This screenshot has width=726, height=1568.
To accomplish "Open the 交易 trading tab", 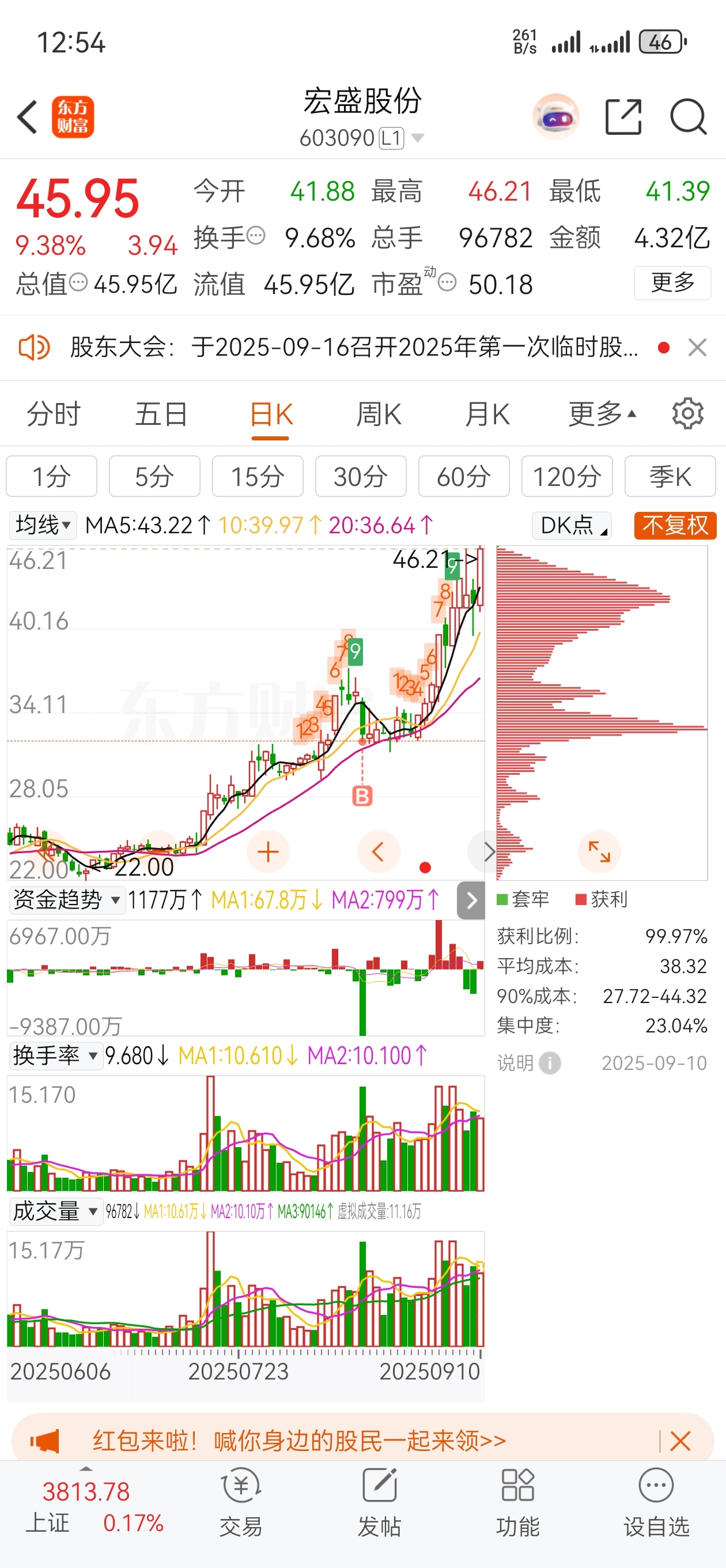I will (x=241, y=1502).
